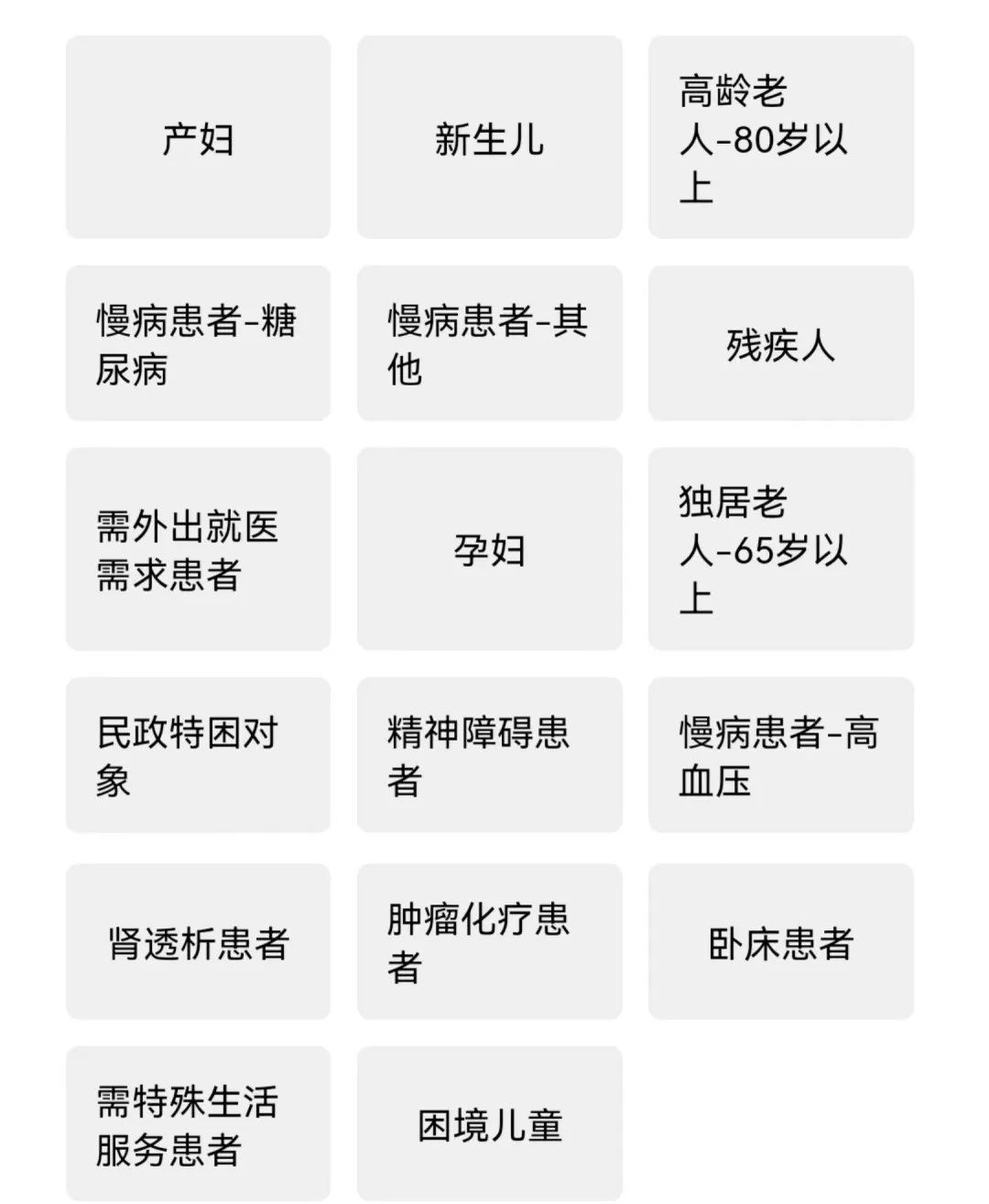This screenshot has height=1204, width=989.
Task: Select the 卧床患者 chip
Action: pos(780,942)
